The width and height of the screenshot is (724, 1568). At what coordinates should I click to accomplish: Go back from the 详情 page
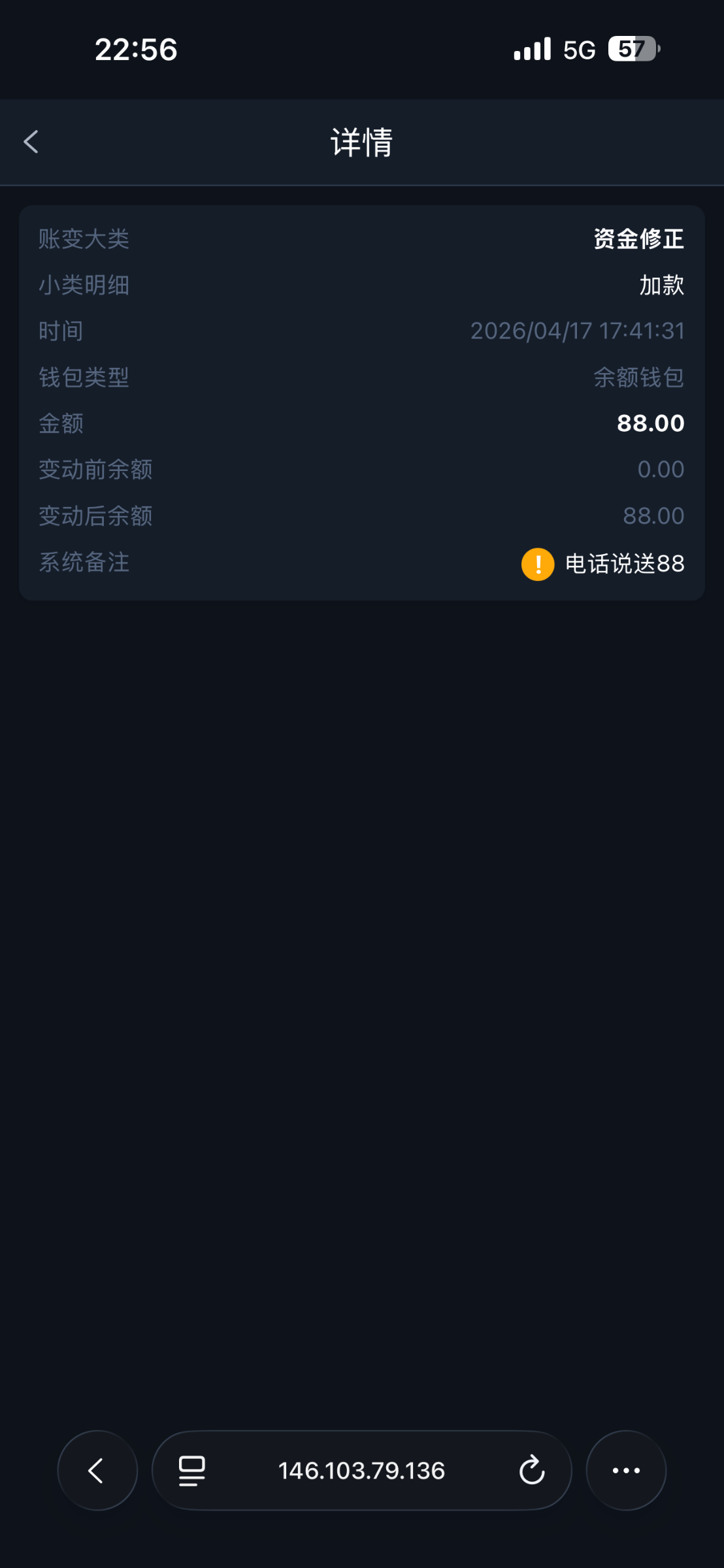31,142
